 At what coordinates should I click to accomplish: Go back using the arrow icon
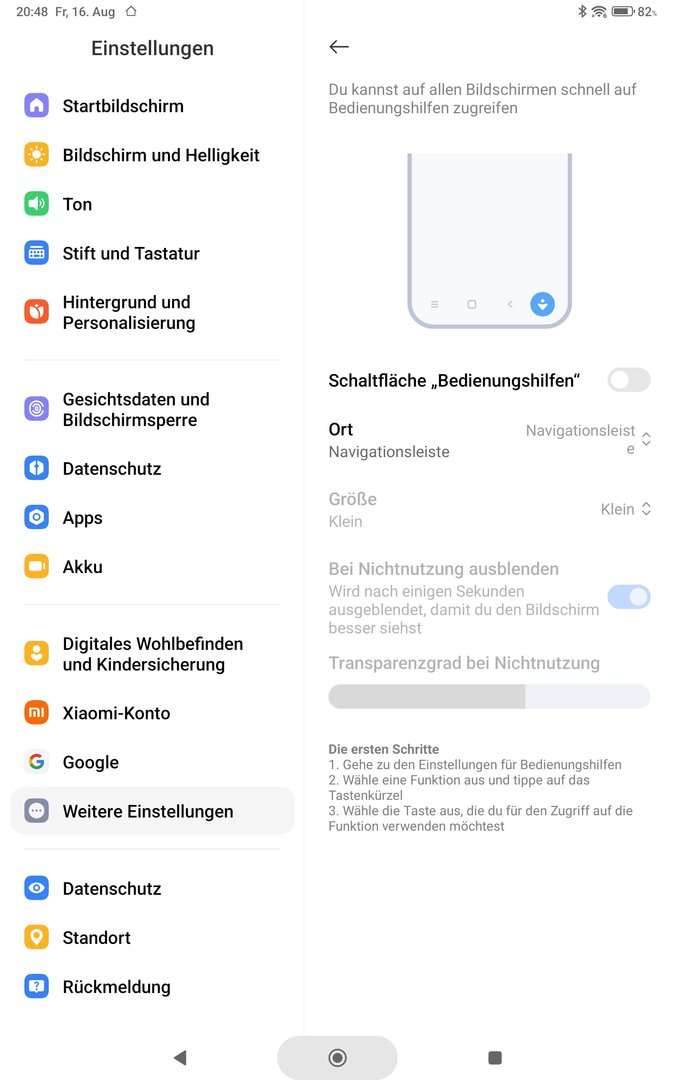pyautogui.click(x=339, y=47)
